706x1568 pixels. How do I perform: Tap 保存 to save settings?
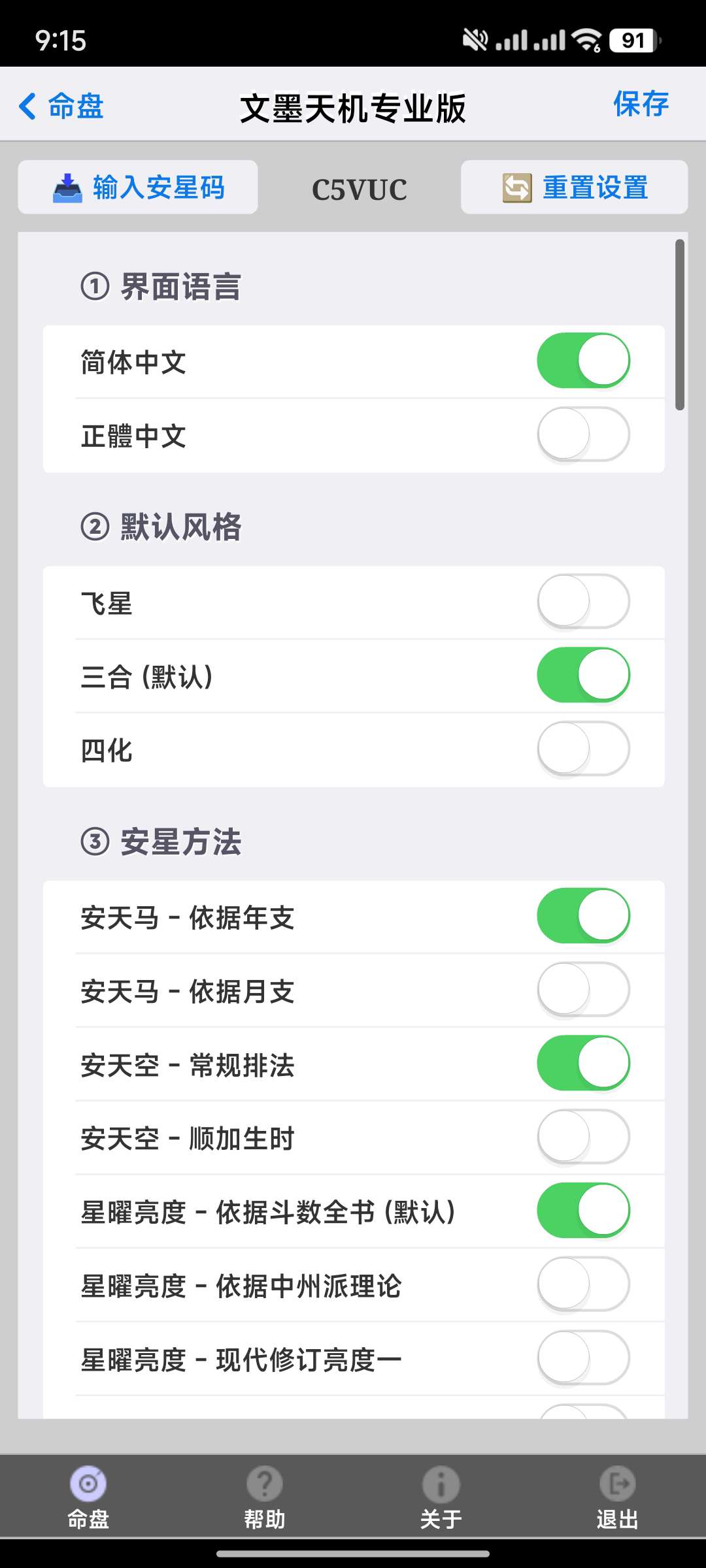point(641,105)
